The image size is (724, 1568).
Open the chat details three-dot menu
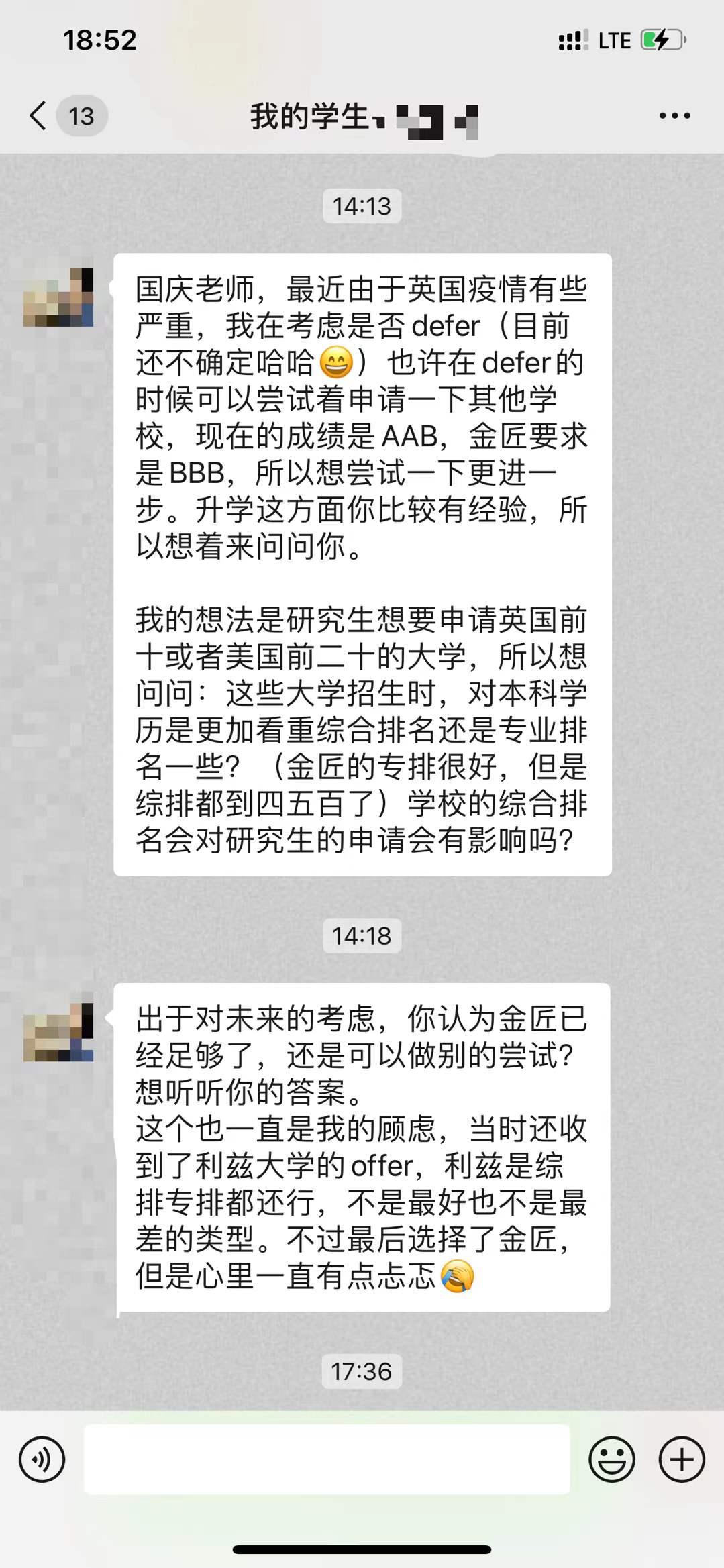[x=674, y=116]
